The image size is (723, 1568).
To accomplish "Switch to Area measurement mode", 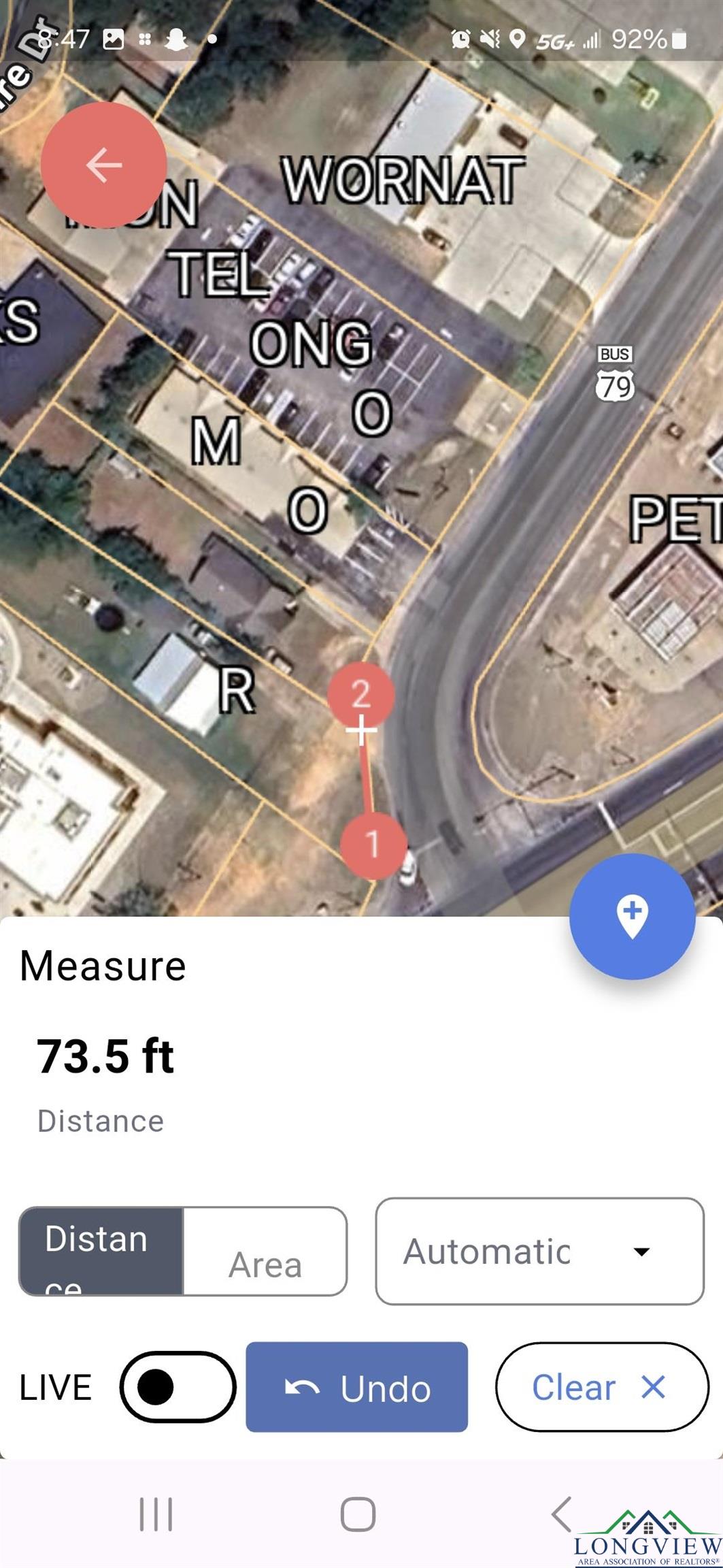I will [x=265, y=1252].
